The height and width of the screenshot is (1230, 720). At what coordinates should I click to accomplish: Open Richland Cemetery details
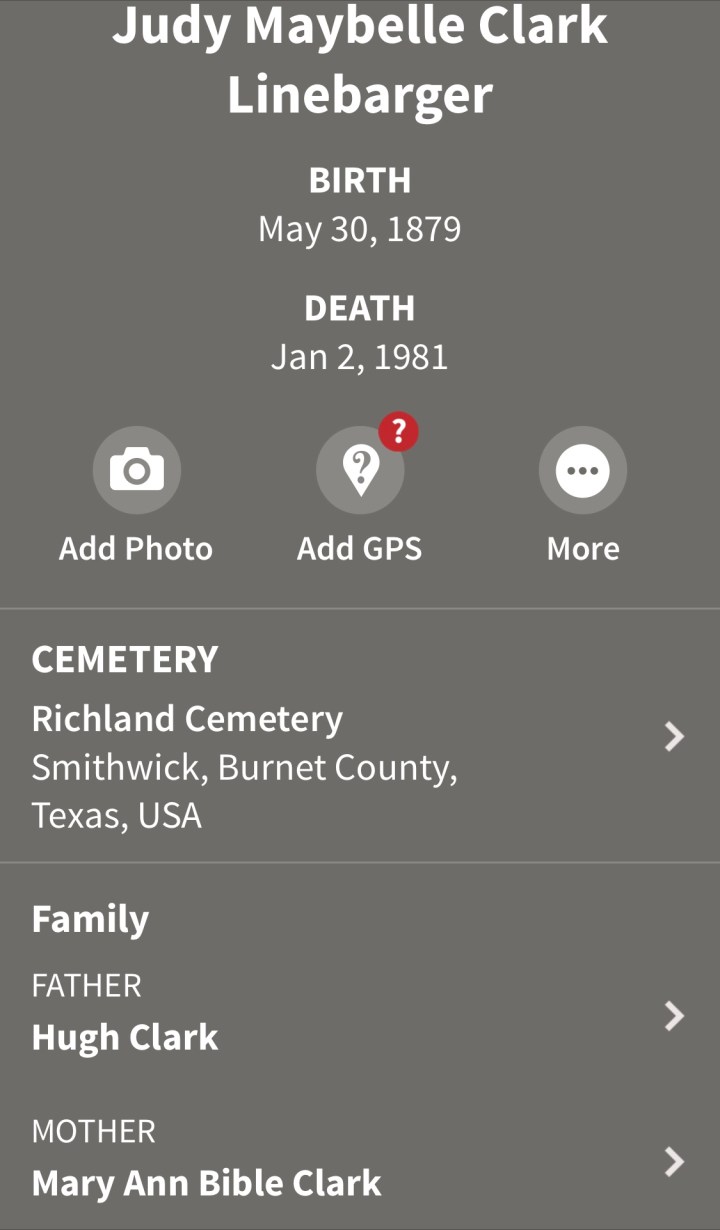[360, 738]
